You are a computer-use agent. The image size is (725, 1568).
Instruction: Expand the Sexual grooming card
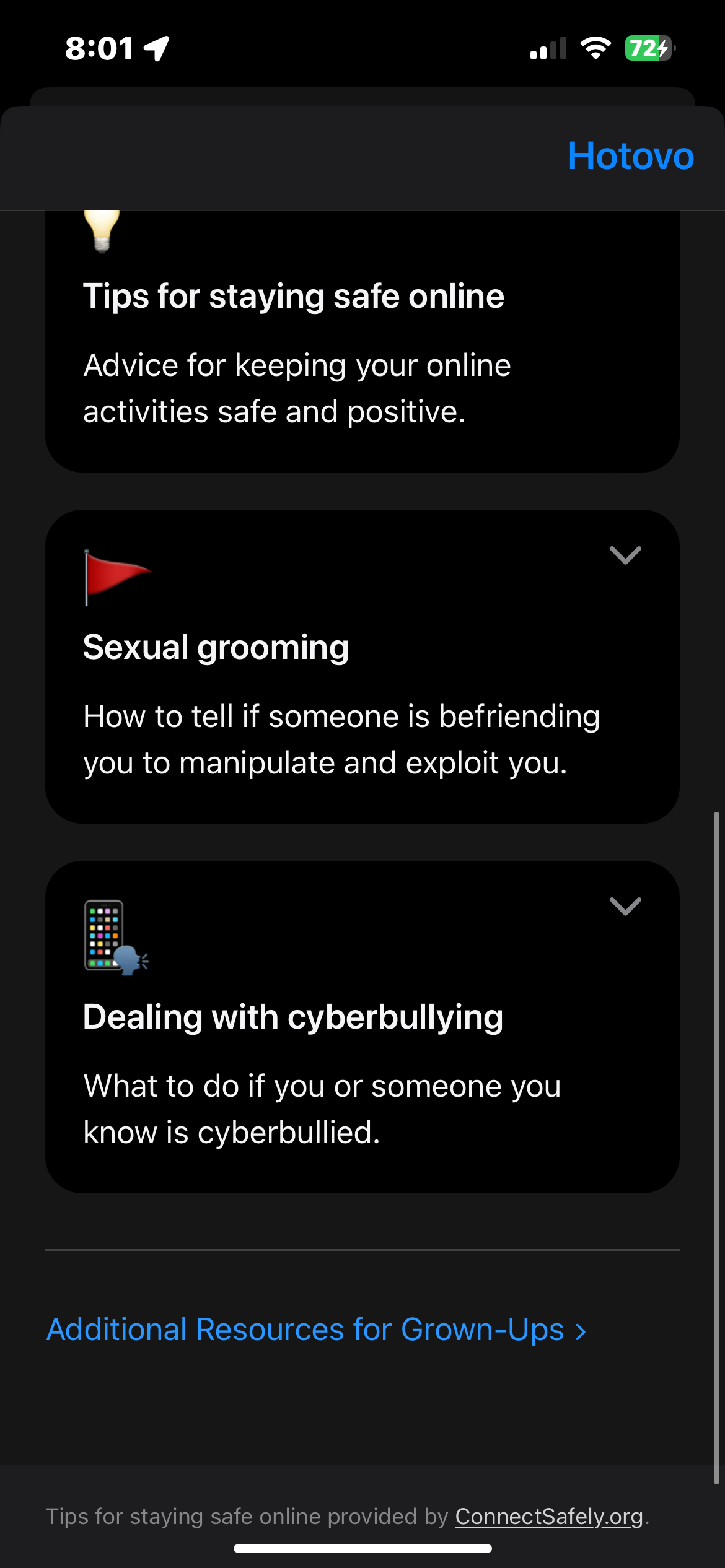click(x=625, y=555)
